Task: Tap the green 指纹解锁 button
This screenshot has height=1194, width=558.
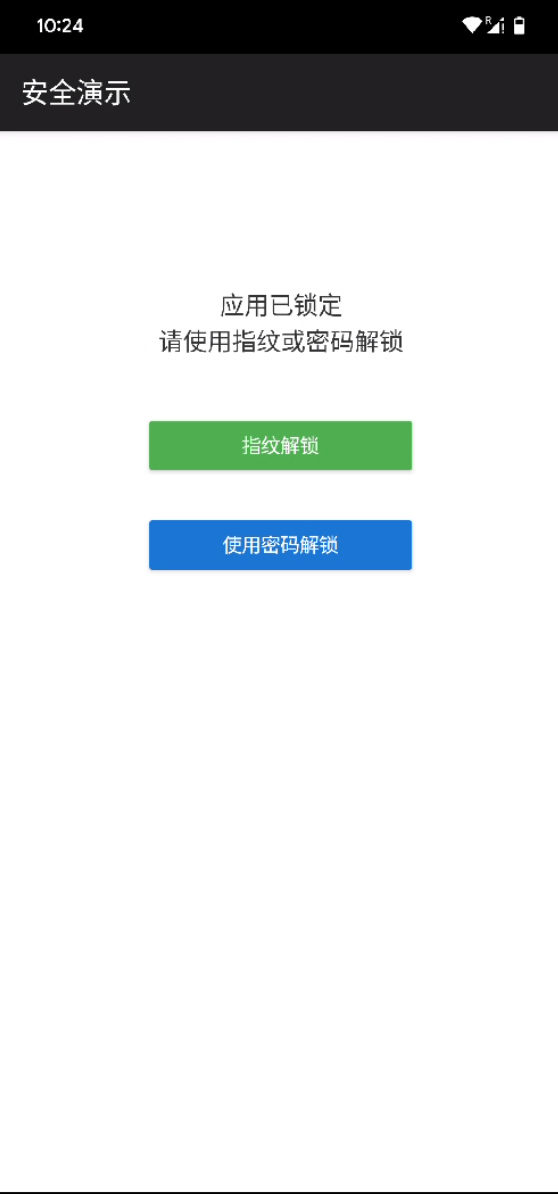Action: (x=280, y=445)
